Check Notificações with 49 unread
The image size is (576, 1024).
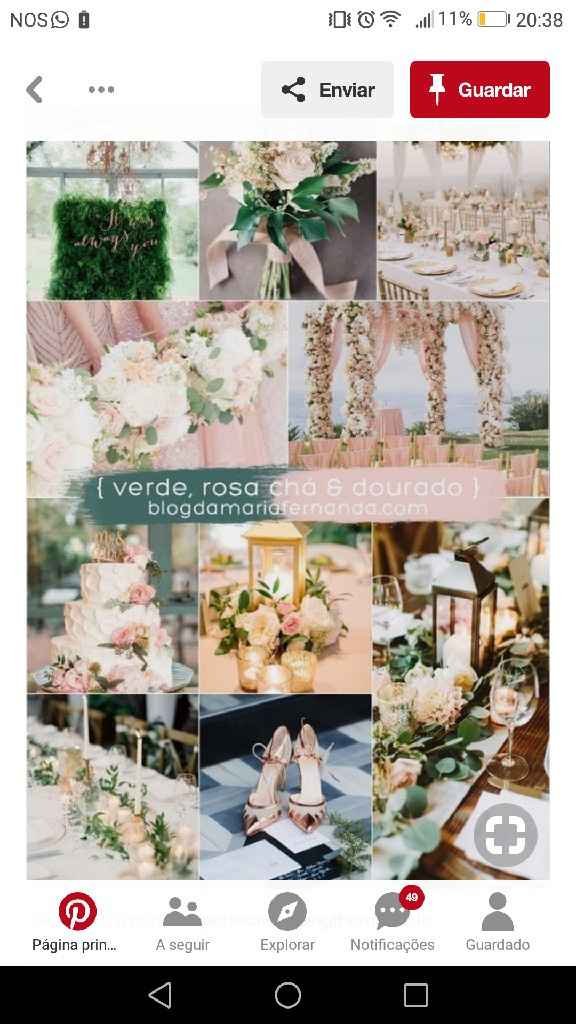click(x=392, y=922)
